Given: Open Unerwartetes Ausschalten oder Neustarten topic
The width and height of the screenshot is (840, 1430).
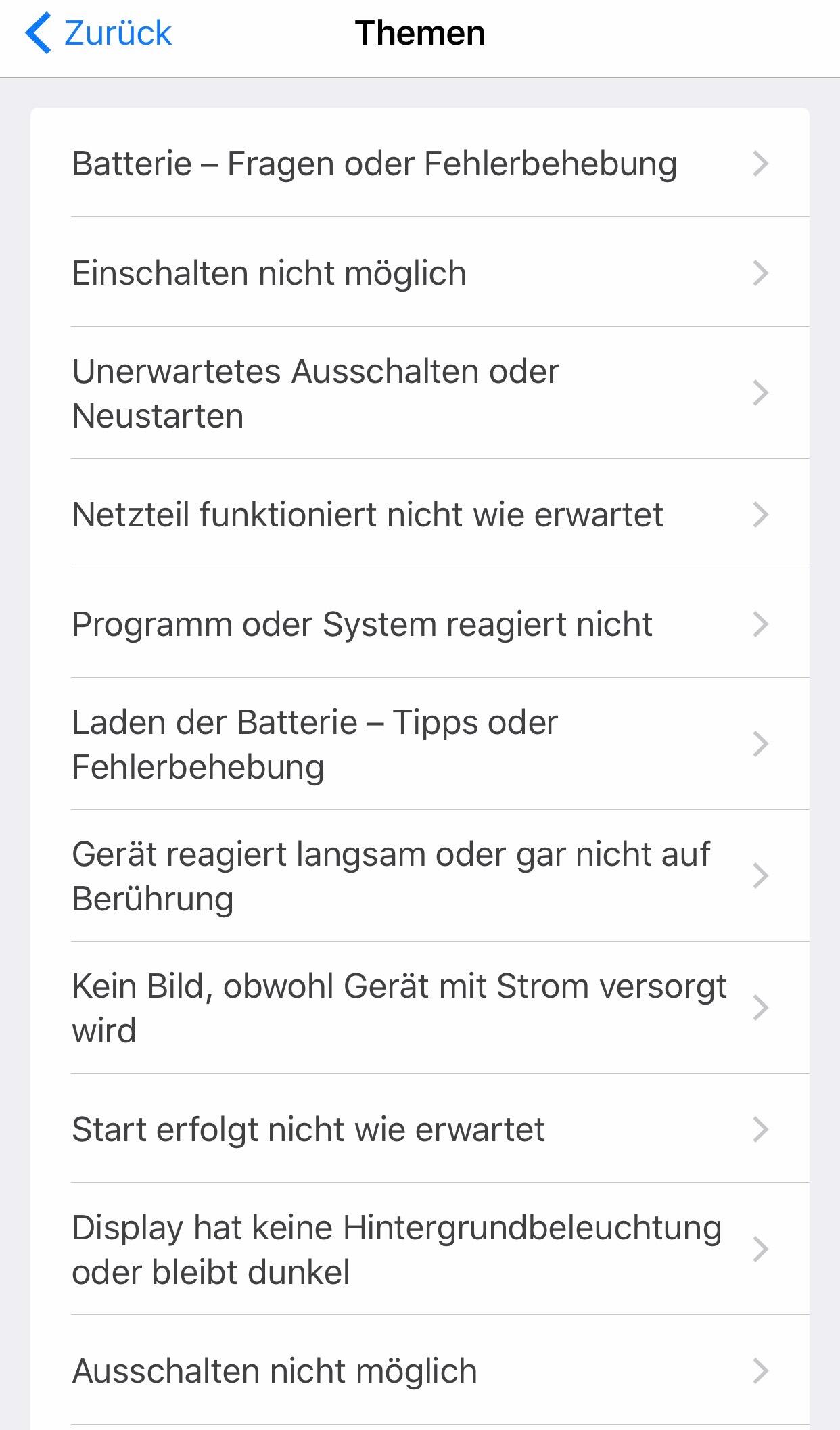Looking at the screenshot, I should click(x=419, y=393).
